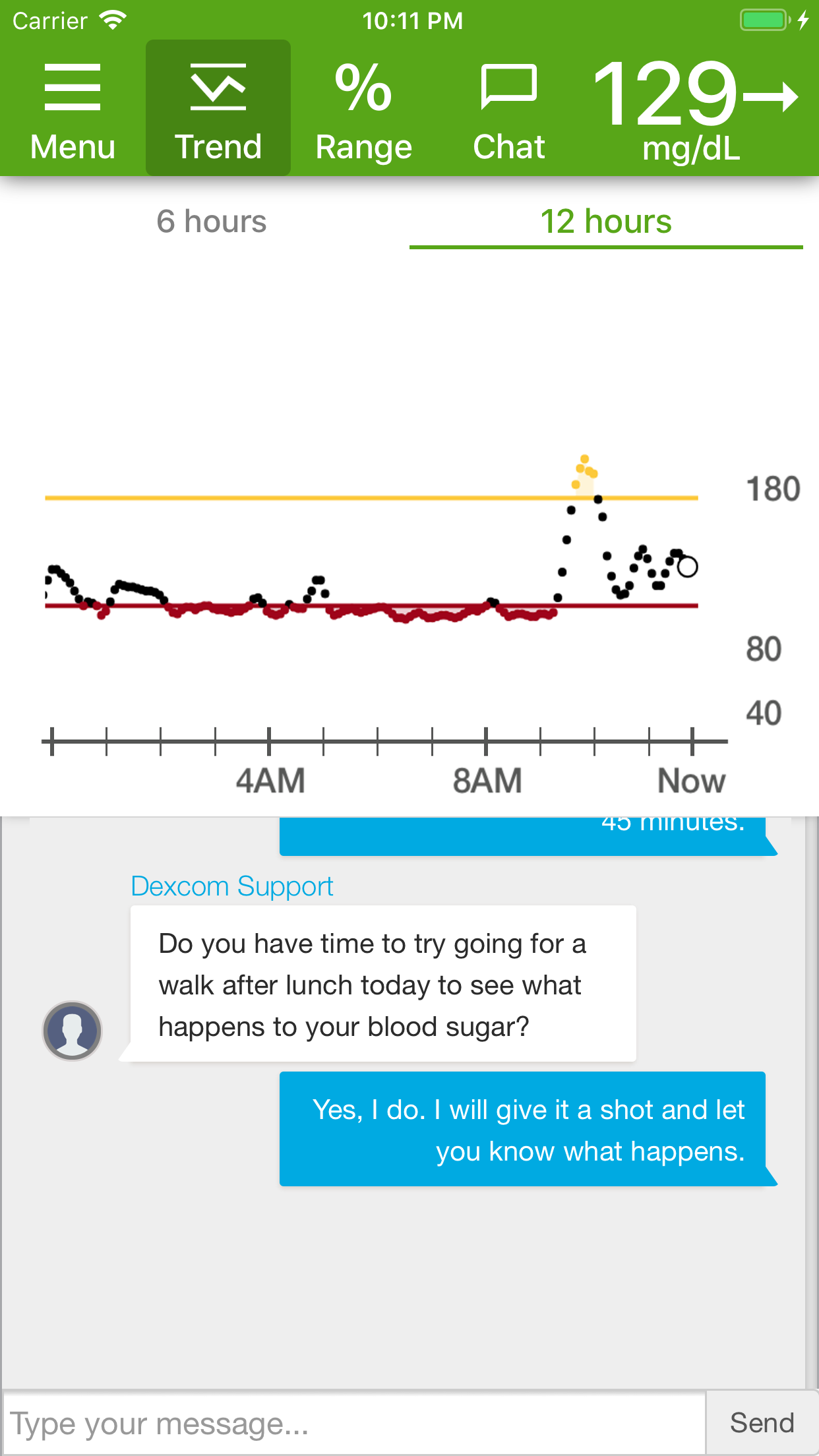
Task: Select the 12 hours tab
Action: click(x=605, y=222)
